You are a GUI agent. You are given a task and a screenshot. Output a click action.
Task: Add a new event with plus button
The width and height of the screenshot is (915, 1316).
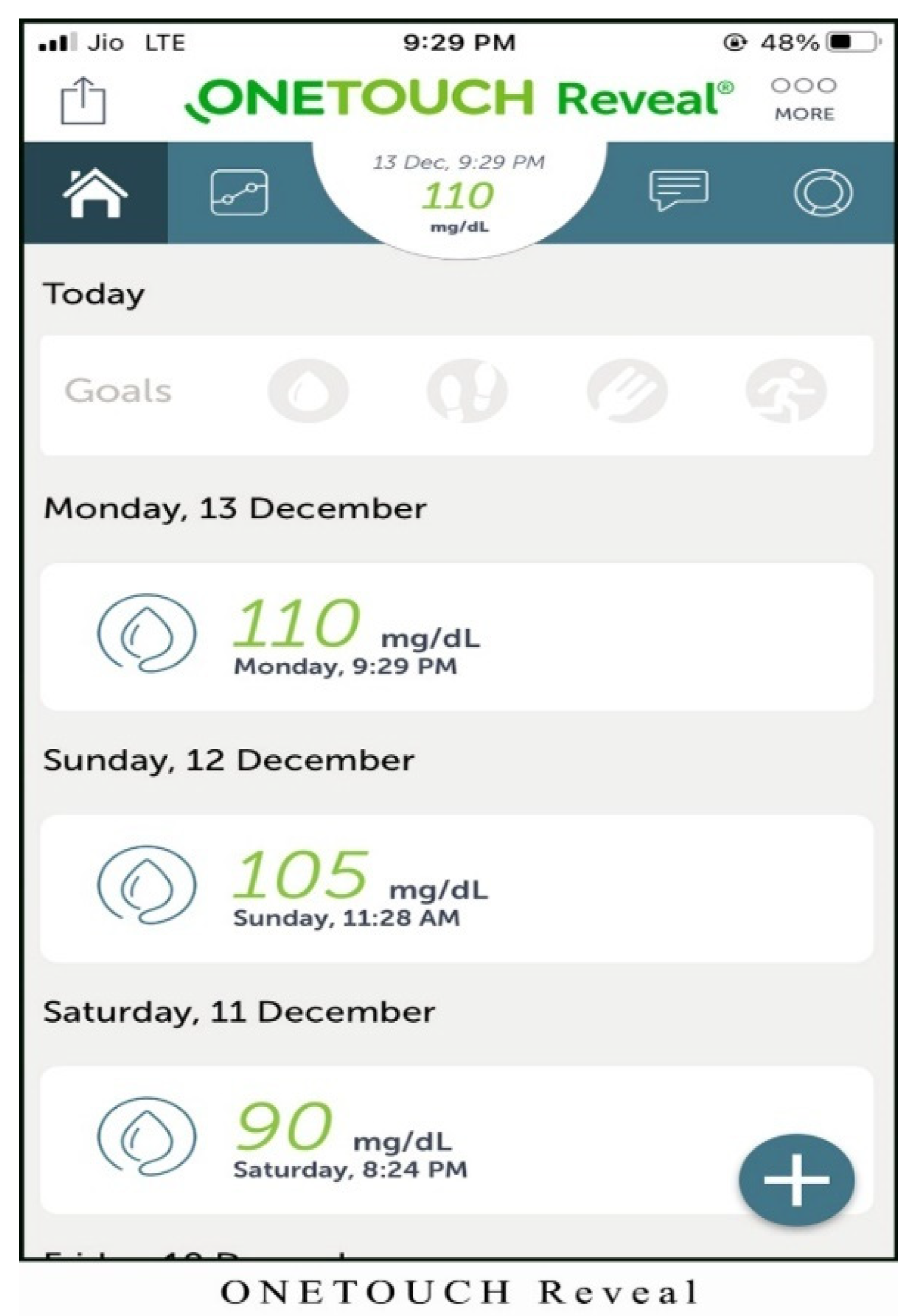pos(796,1179)
